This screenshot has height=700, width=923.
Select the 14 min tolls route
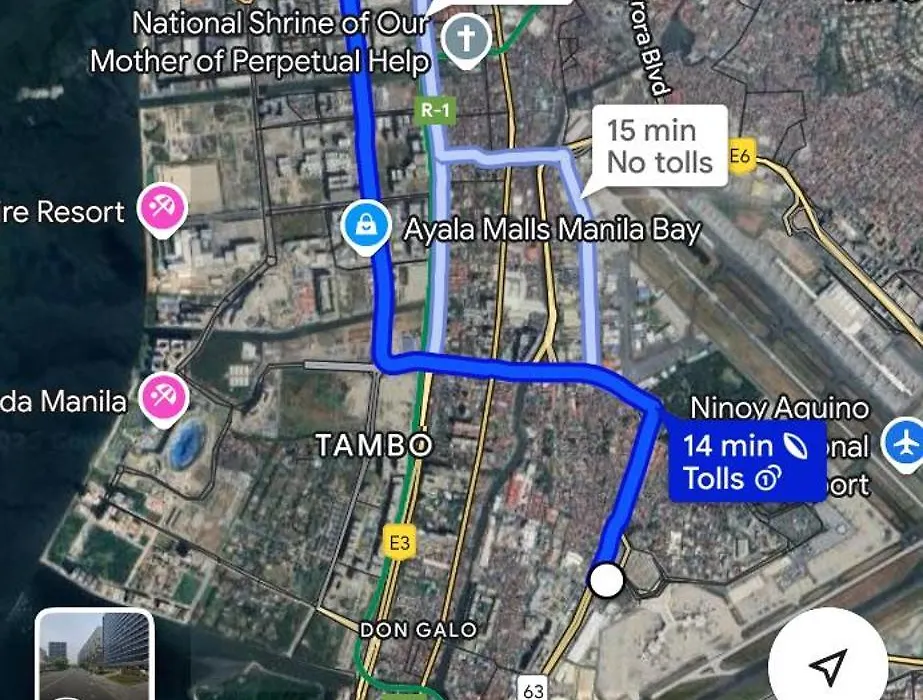[746, 462]
